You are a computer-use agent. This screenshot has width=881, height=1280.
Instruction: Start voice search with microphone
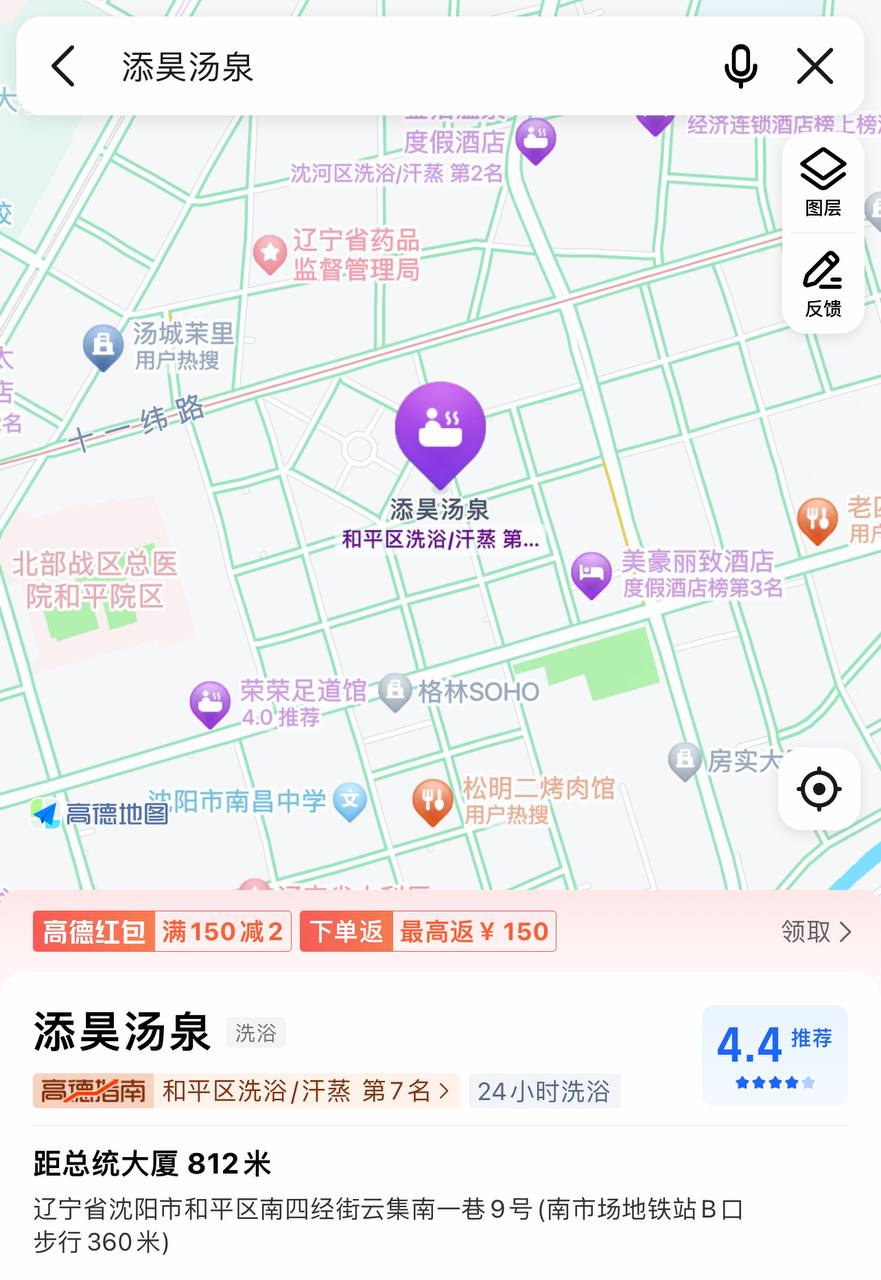740,67
